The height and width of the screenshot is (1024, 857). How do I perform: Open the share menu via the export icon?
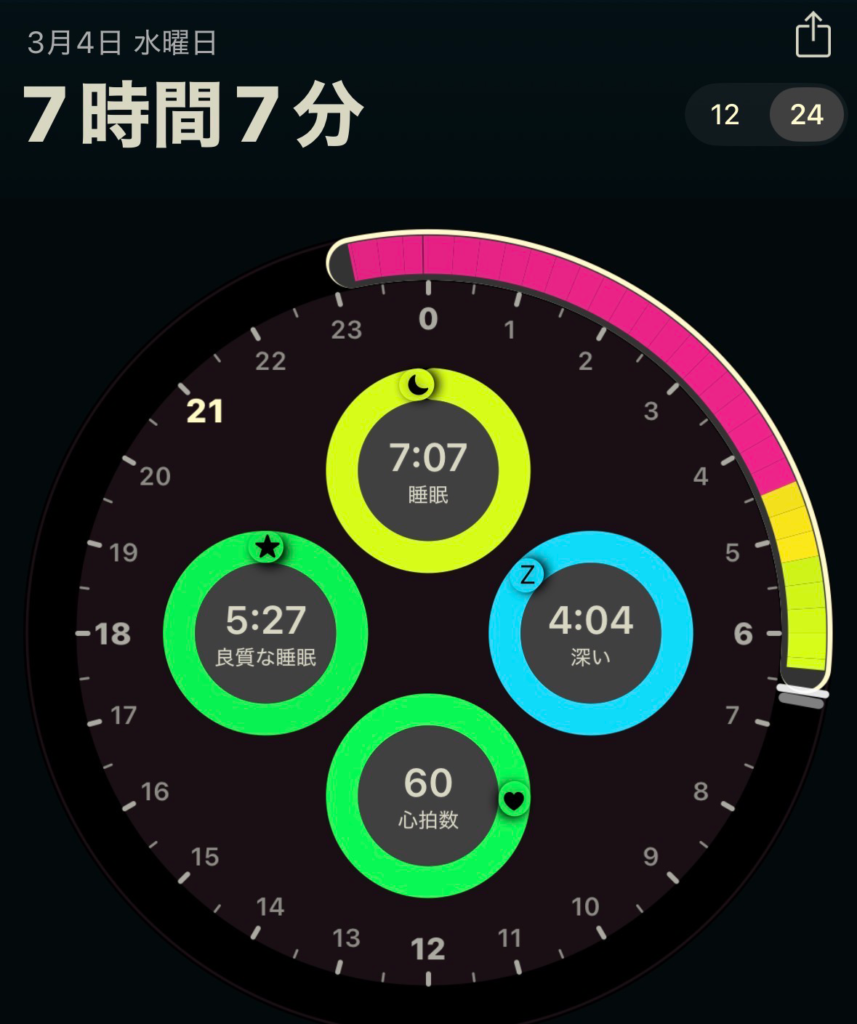(x=812, y=34)
